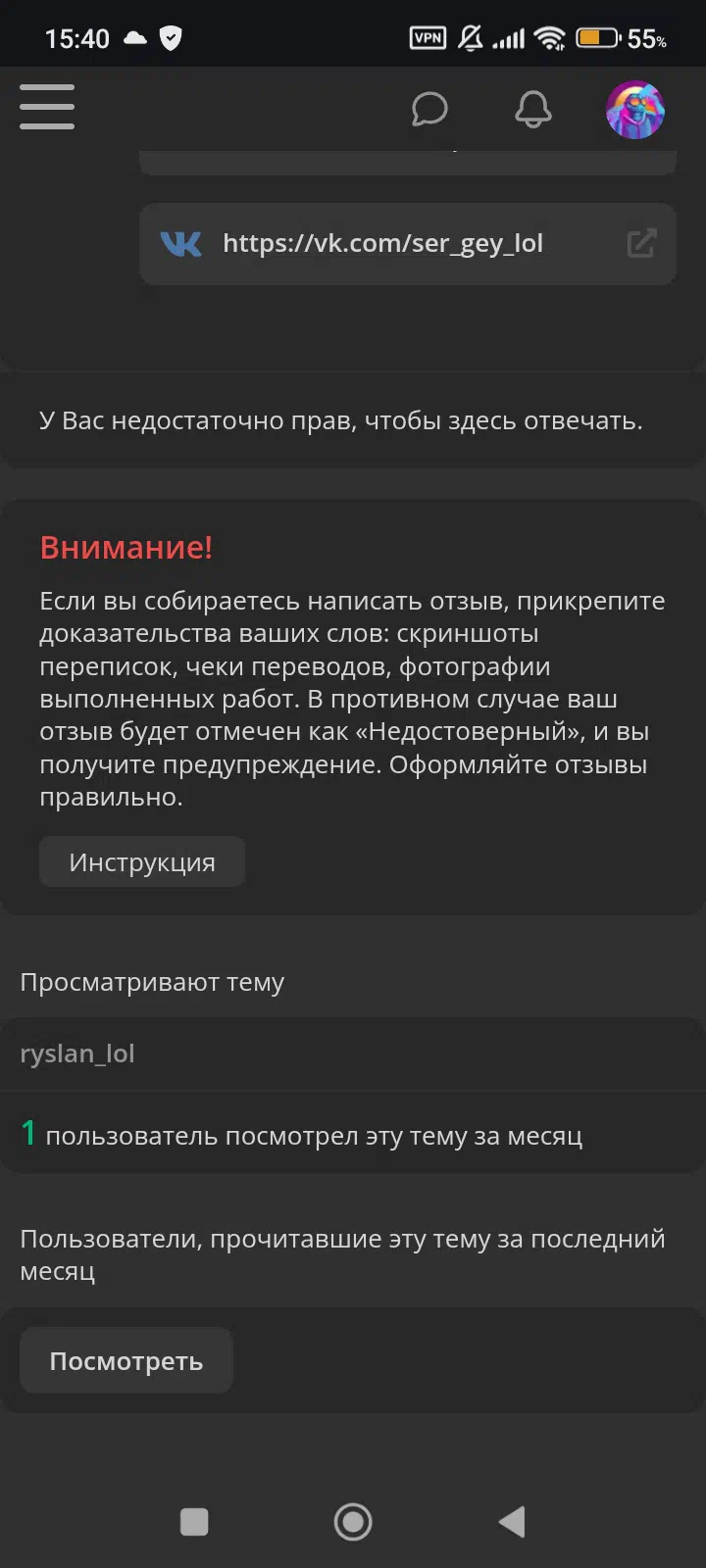
Task: Tap the Инструкция button
Action: pyautogui.click(x=142, y=862)
